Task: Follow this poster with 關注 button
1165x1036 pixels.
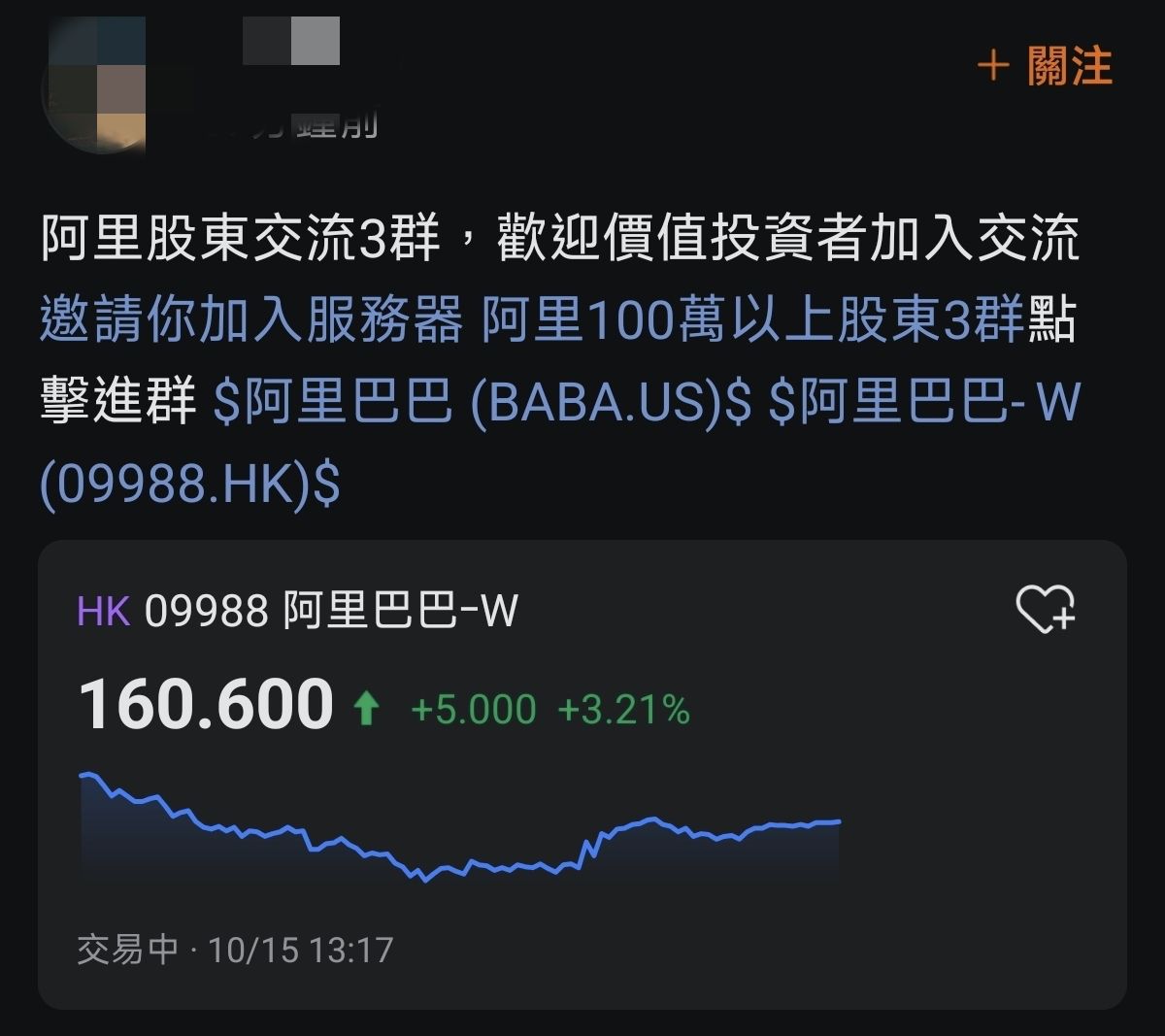Action: 1045,67
